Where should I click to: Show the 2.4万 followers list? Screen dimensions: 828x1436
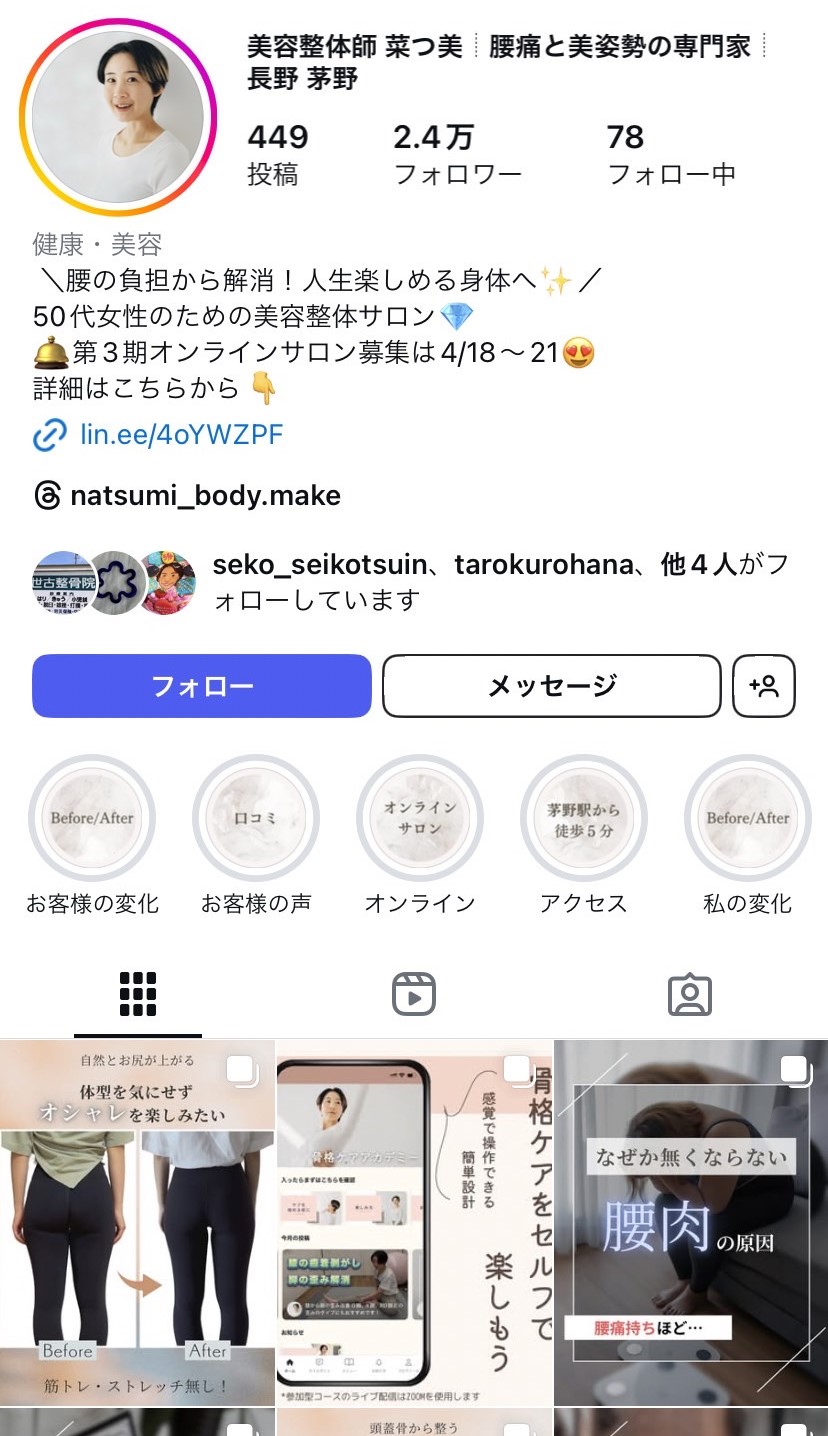pos(457,155)
